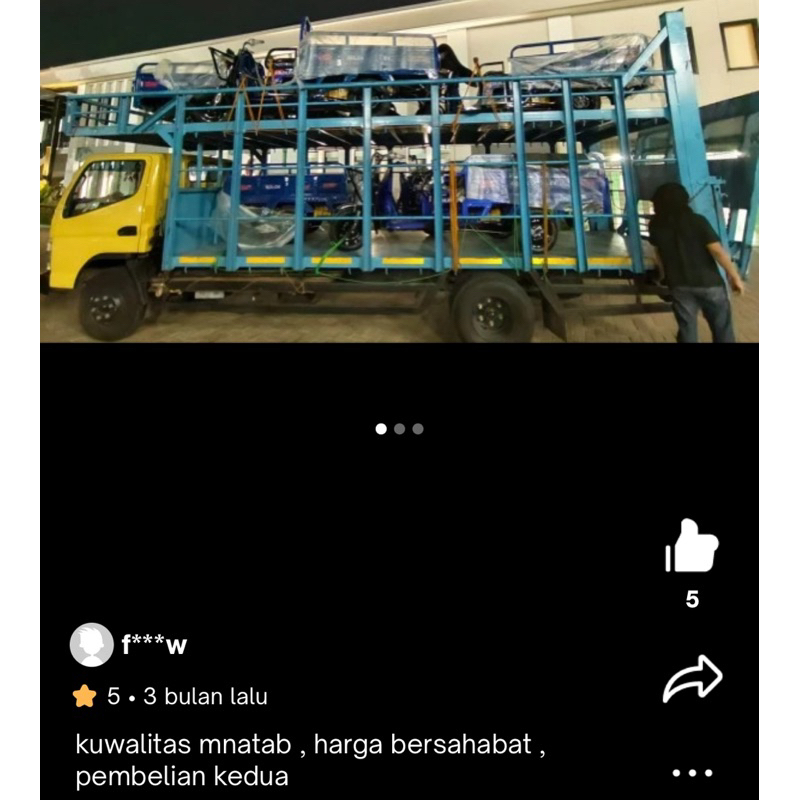
Task: Like the review by f***w
Action: (x=692, y=547)
